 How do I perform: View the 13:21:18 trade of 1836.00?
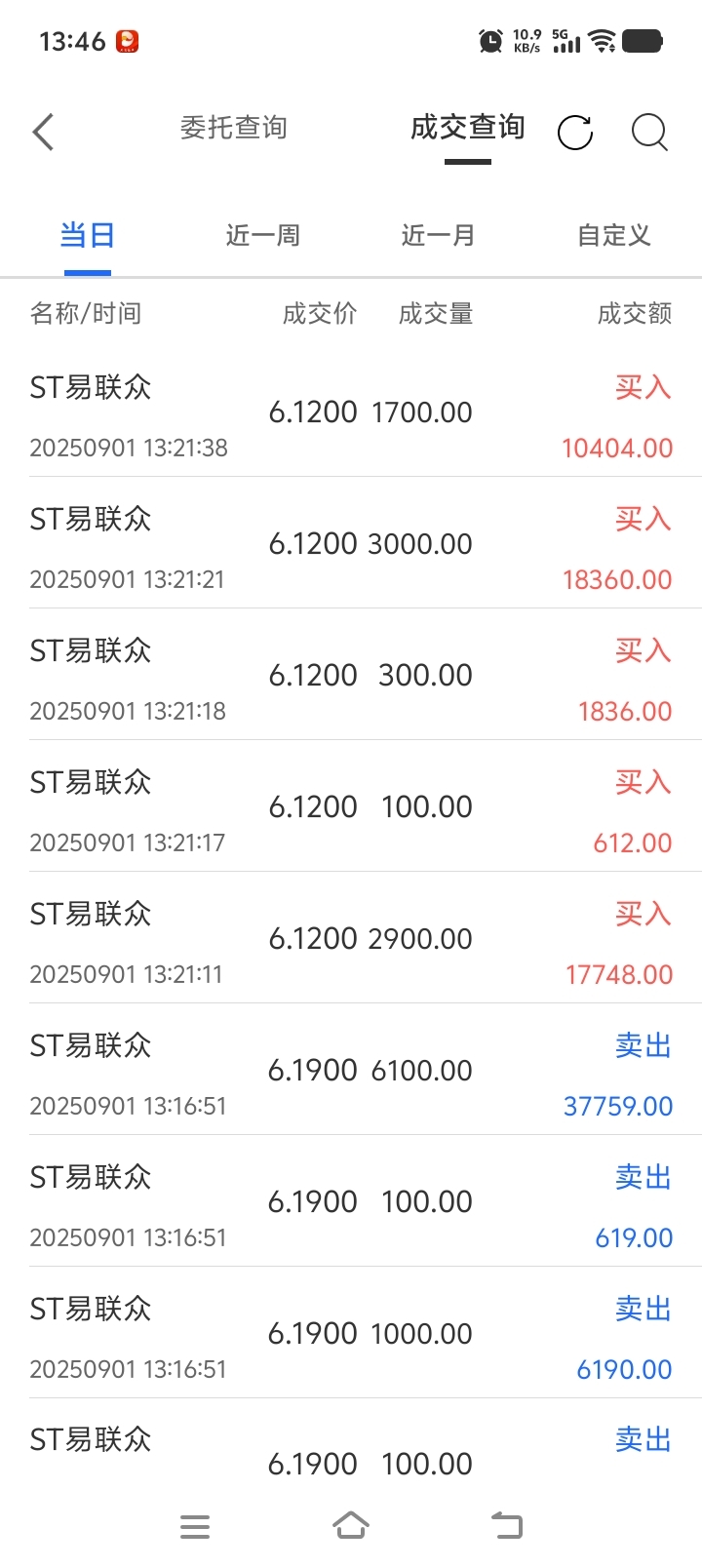pos(351,675)
